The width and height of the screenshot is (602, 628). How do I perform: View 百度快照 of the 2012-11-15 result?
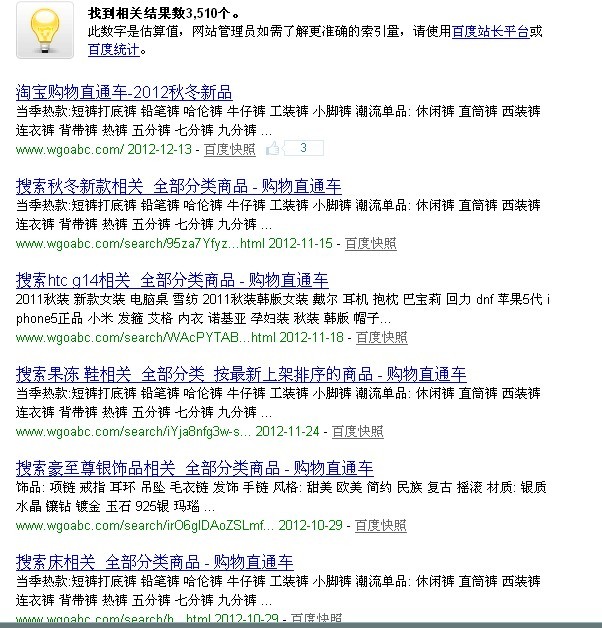(x=370, y=243)
